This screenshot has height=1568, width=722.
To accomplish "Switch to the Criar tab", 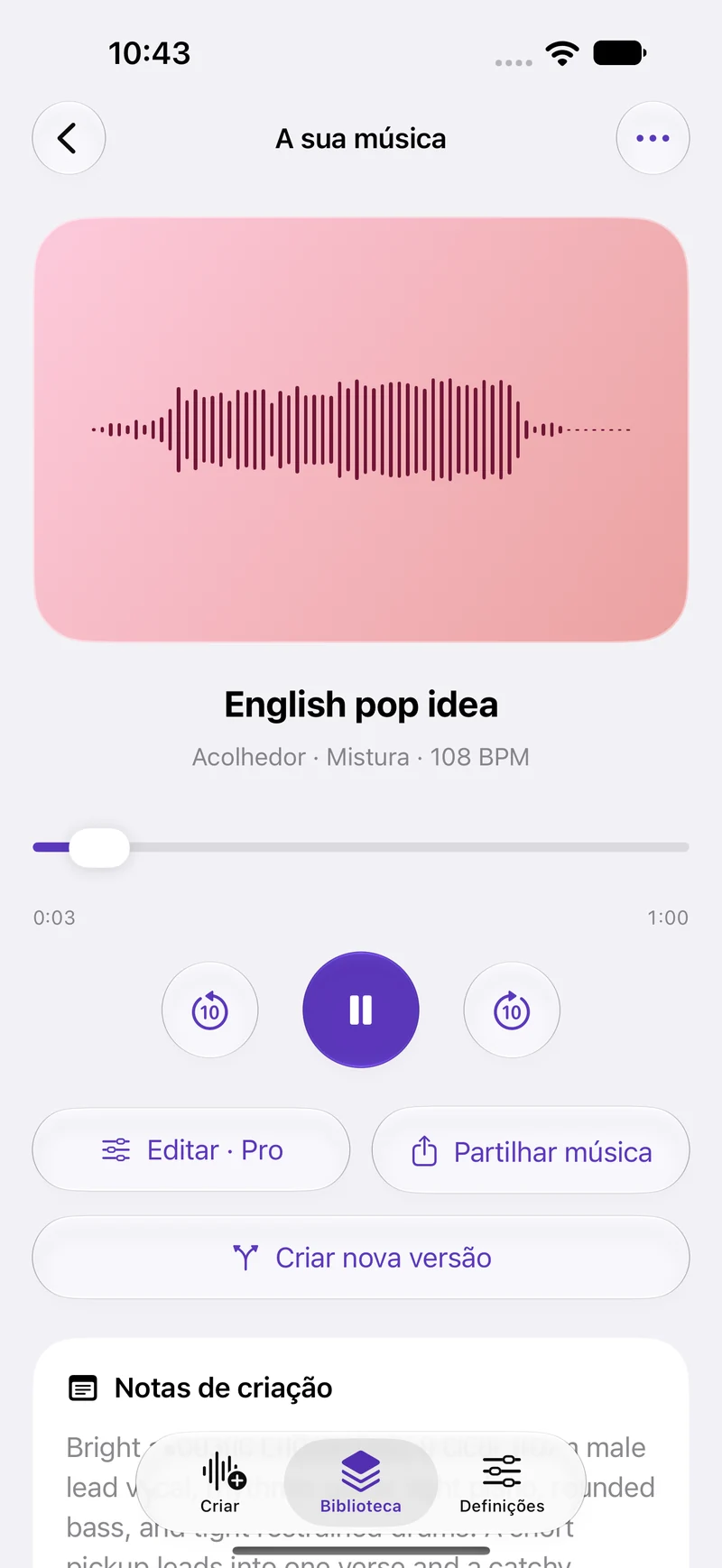I will coord(220,1482).
